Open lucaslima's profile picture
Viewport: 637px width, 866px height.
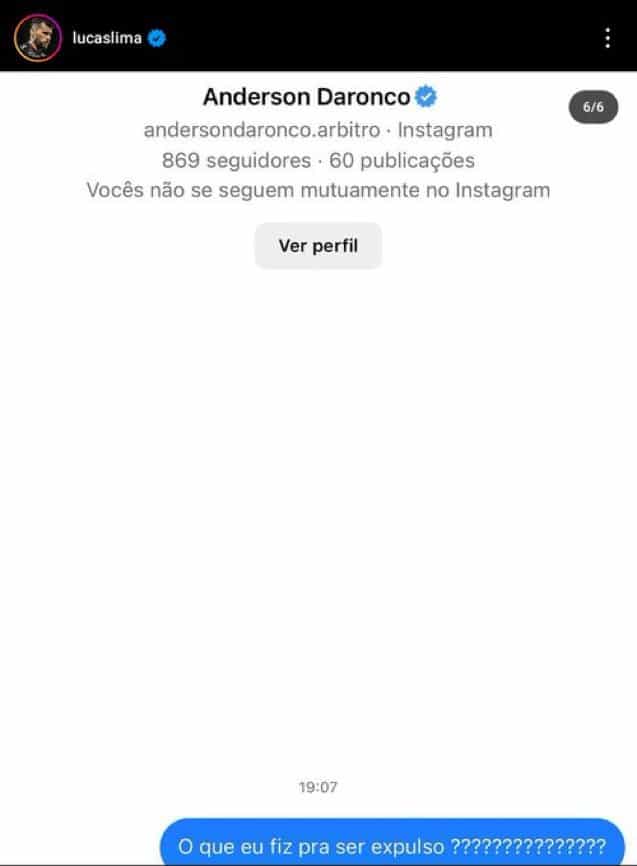pyautogui.click(x=37, y=38)
